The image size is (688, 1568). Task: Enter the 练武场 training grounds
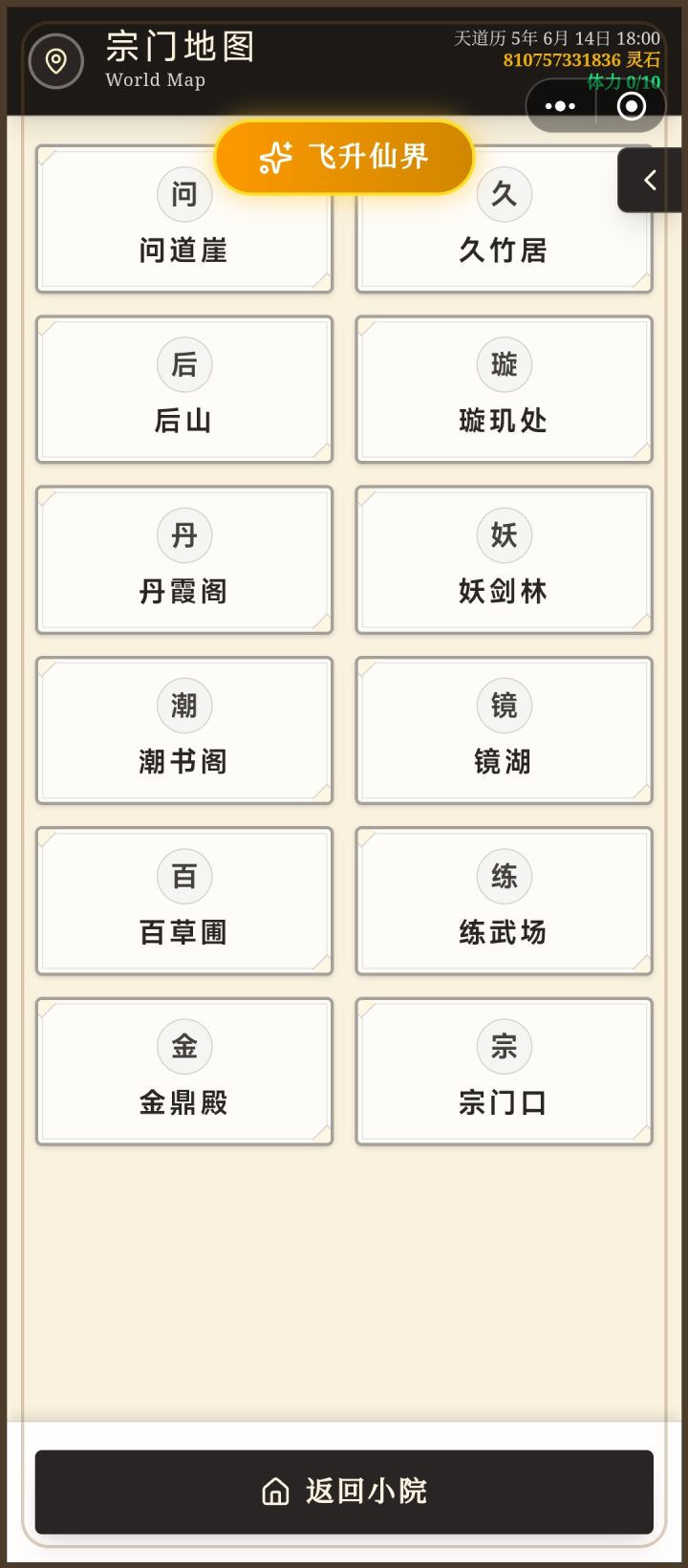[504, 900]
